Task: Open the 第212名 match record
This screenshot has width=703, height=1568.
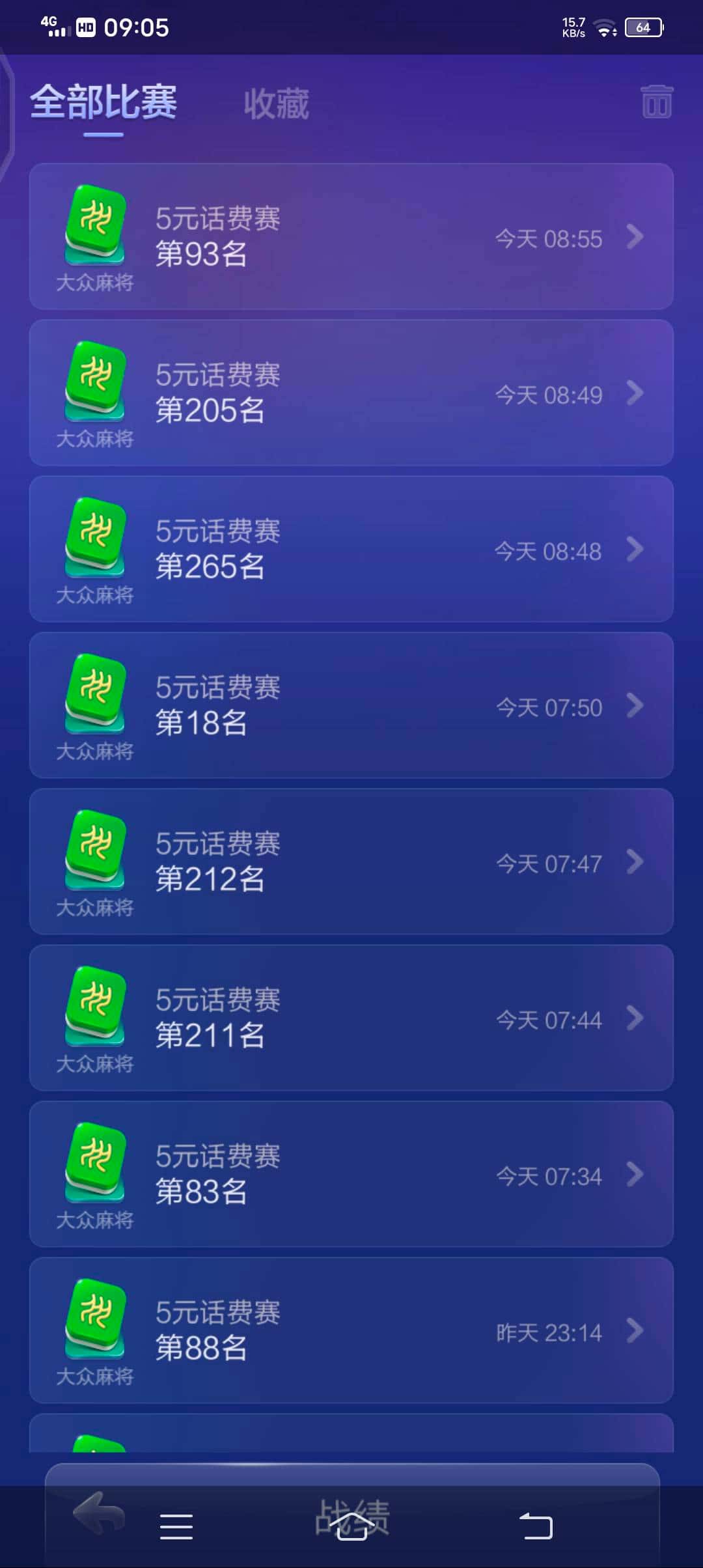Action: [351, 863]
